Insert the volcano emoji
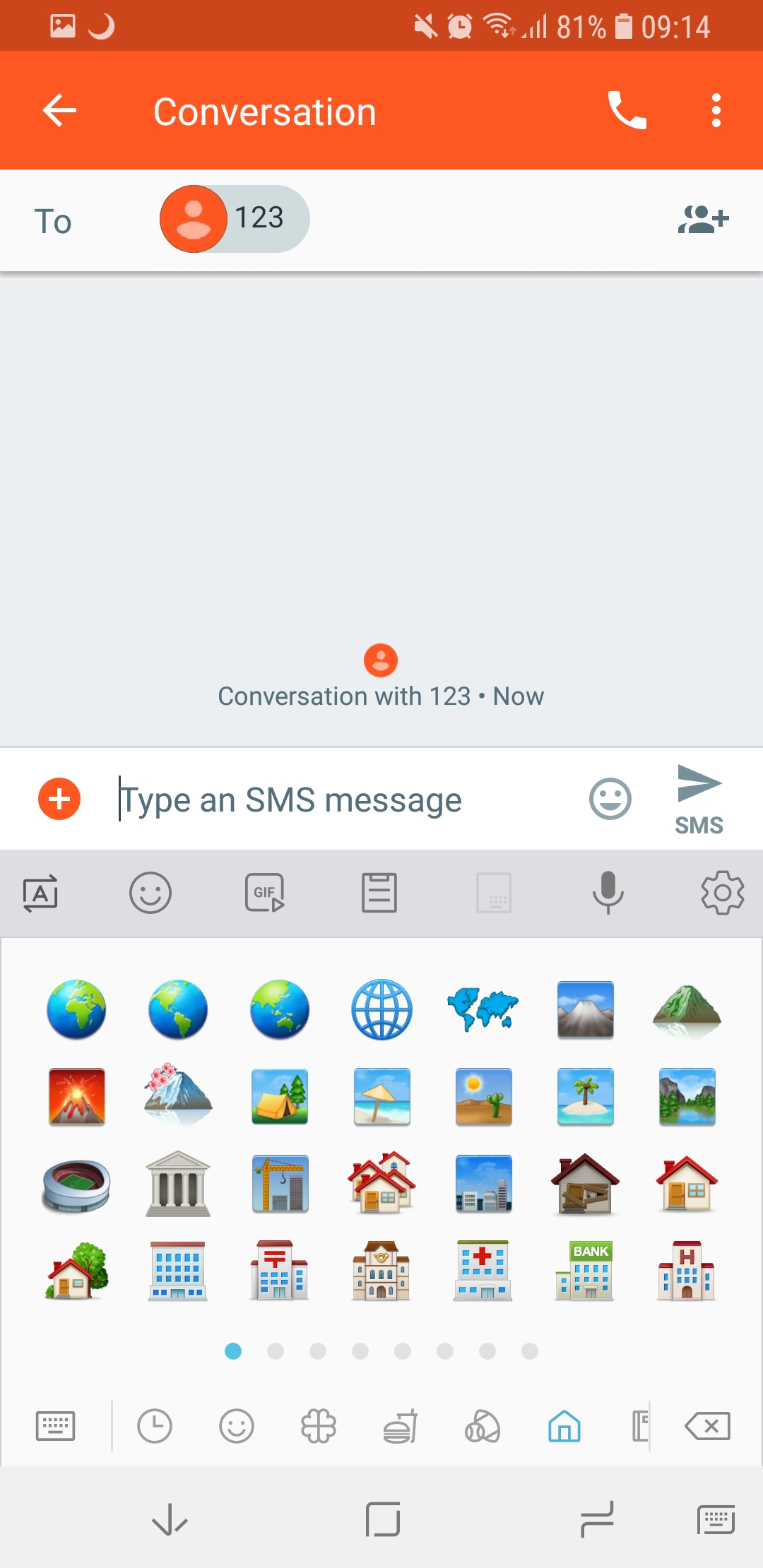The height and width of the screenshot is (1568, 763). click(x=77, y=1096)
